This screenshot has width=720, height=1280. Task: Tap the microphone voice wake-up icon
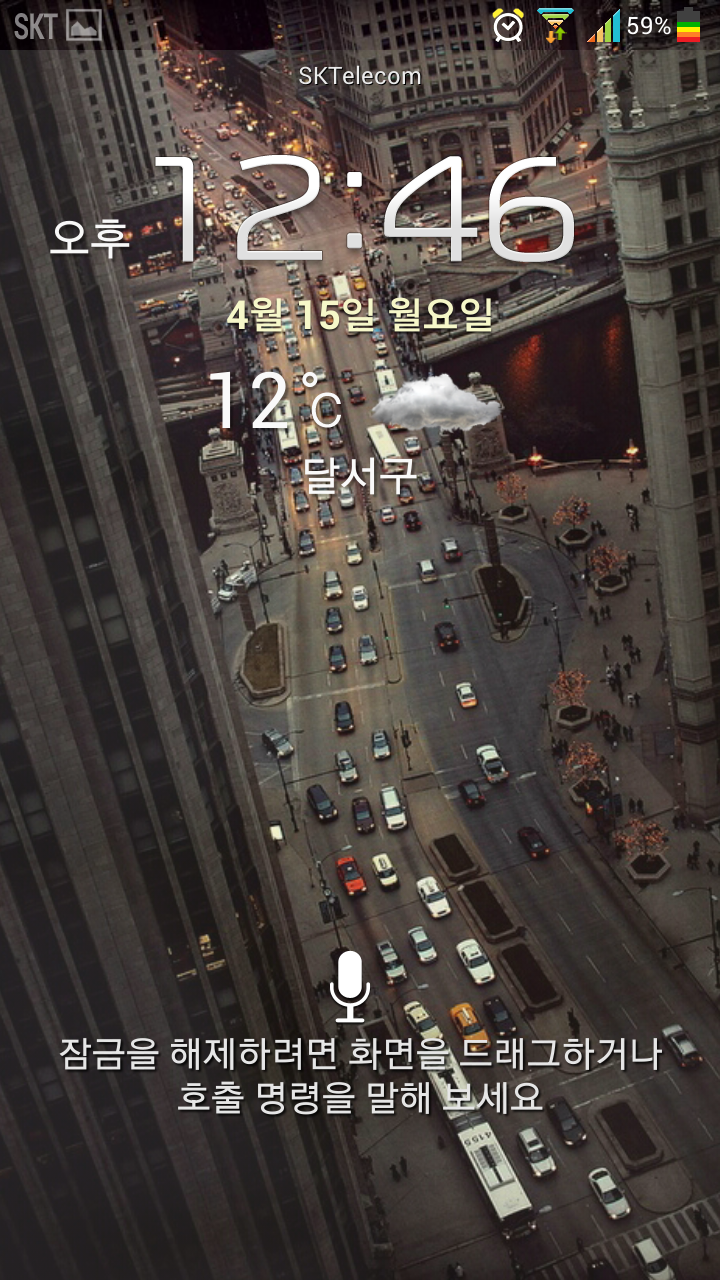[350, 986]
